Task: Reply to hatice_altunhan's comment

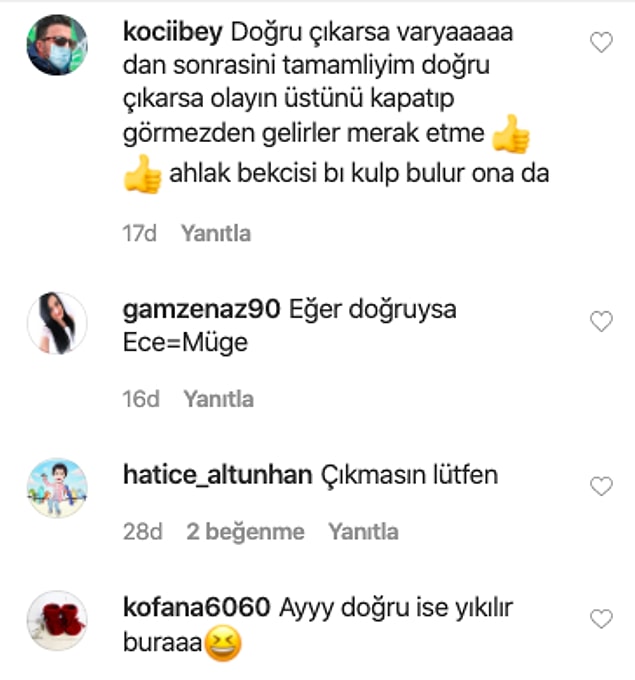Action: coord(363,531)
